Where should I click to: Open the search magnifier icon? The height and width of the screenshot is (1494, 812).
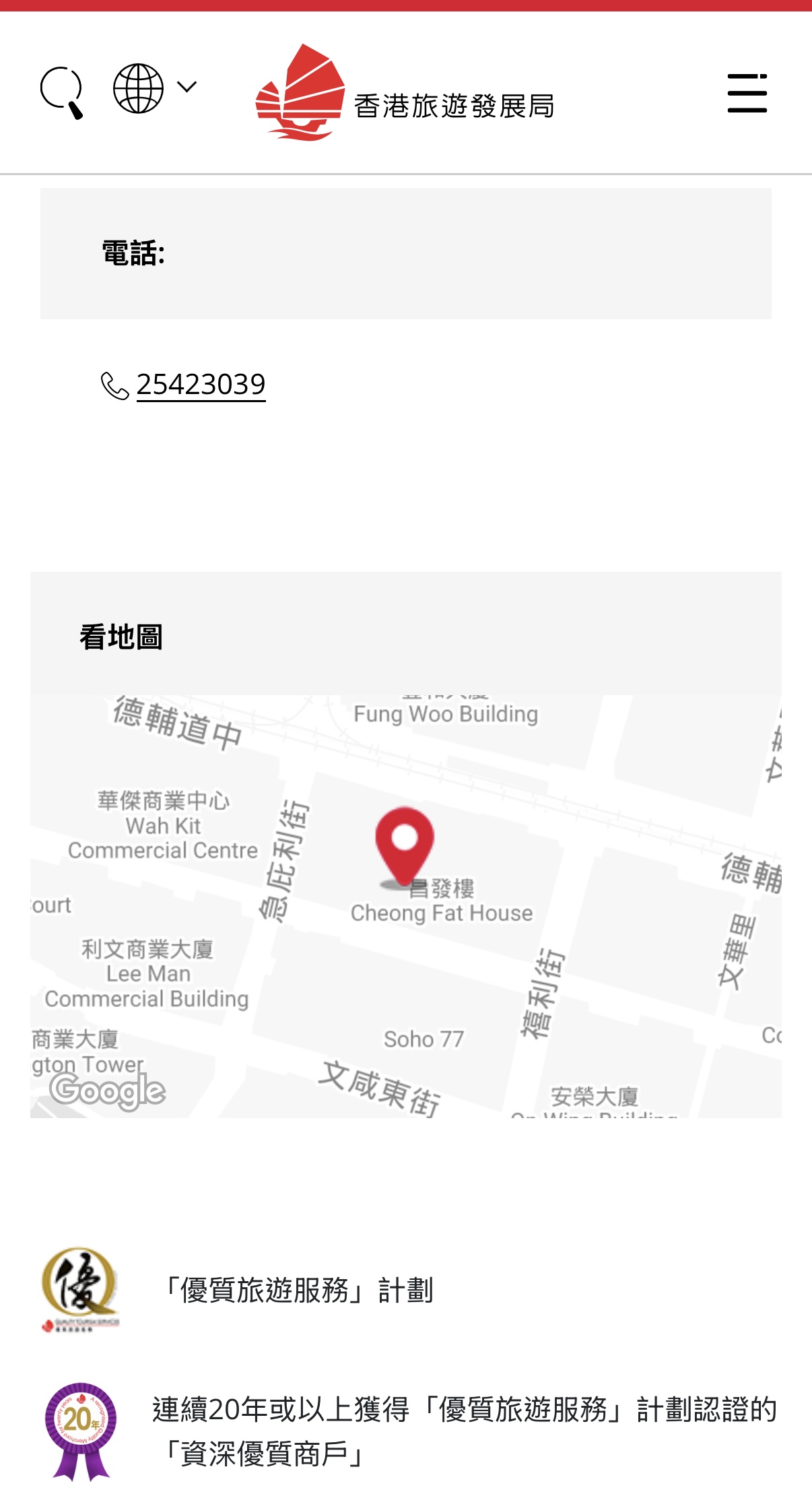pos(61,92)
